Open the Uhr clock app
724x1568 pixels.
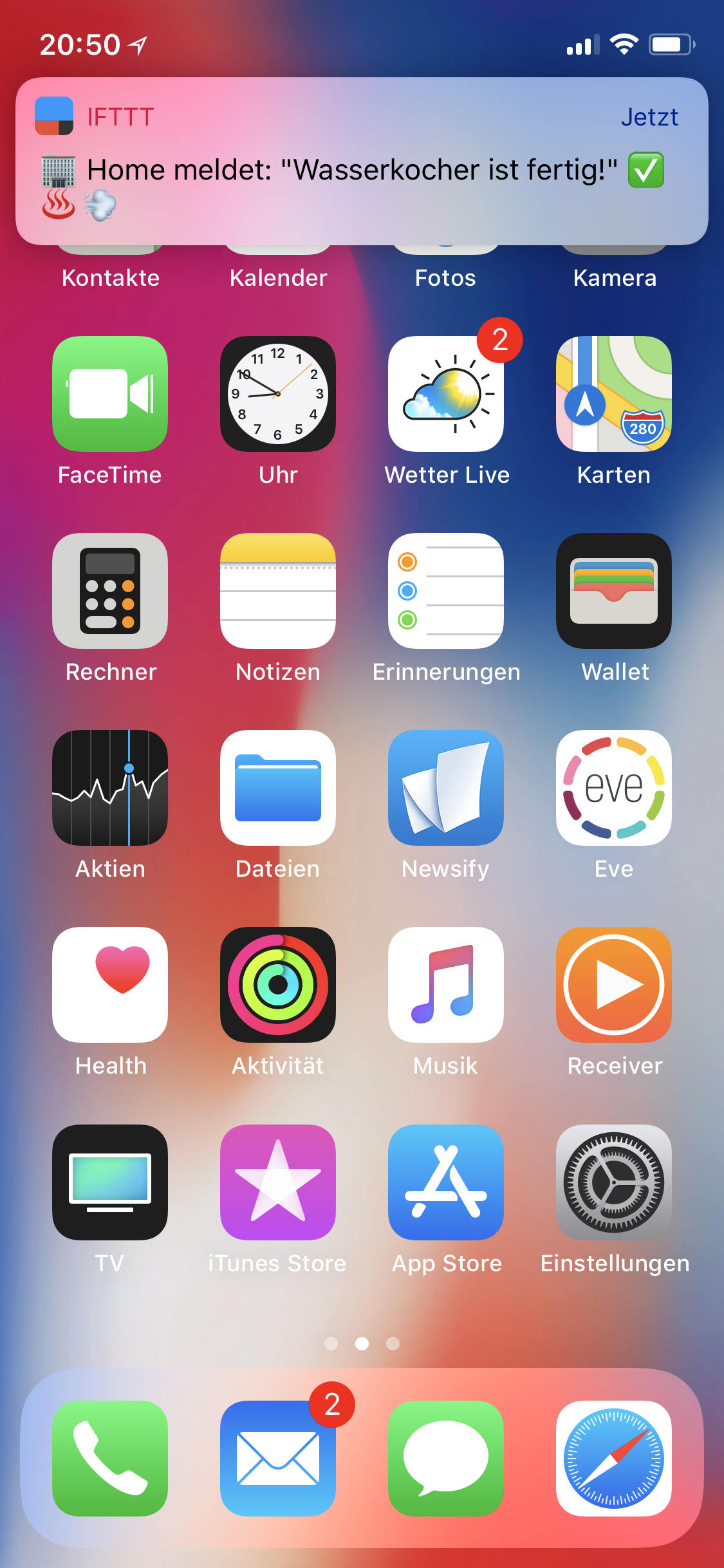click(278, 394)
